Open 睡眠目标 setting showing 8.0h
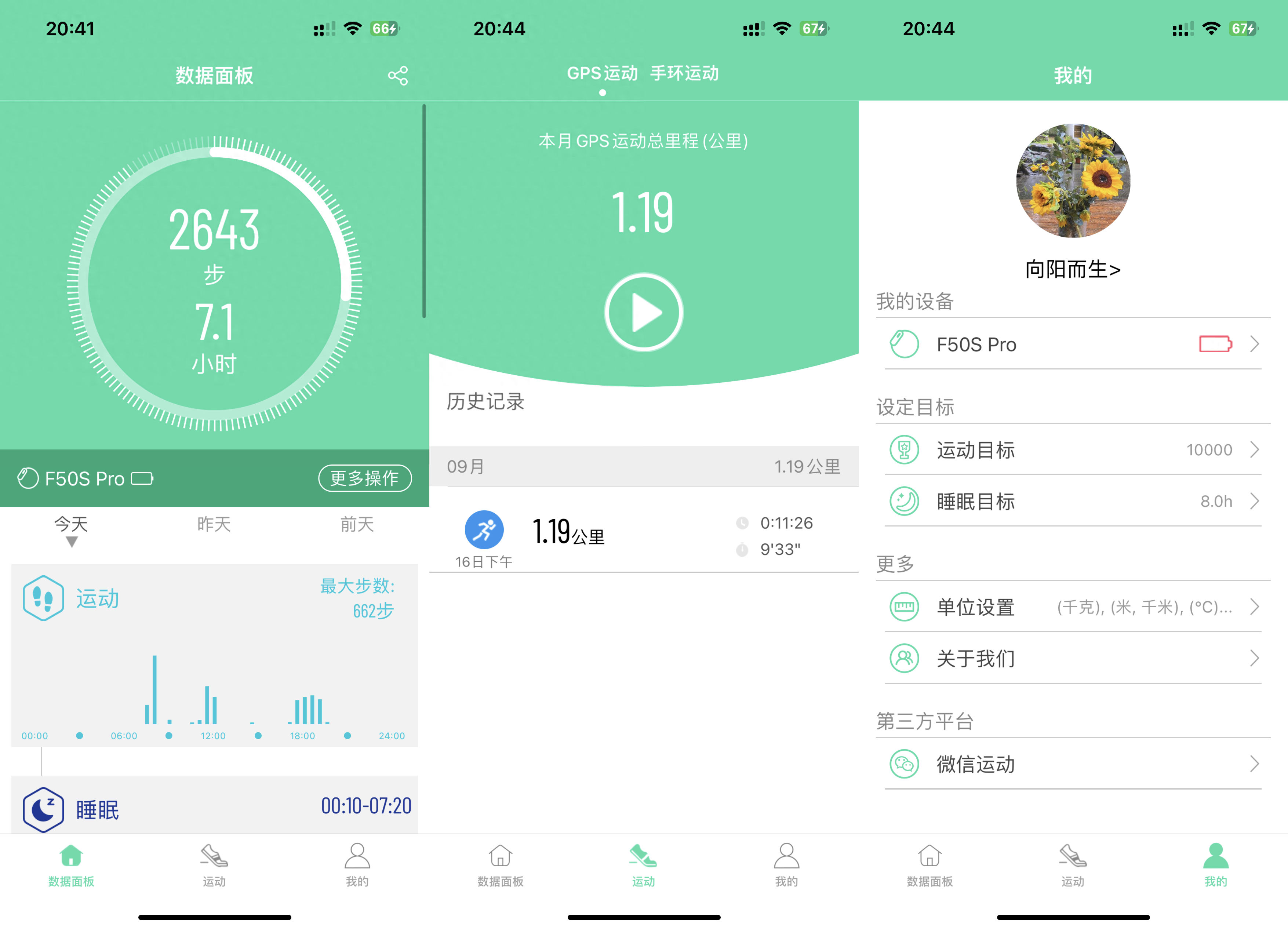The image size is (1288, 929). (1072, 502)
